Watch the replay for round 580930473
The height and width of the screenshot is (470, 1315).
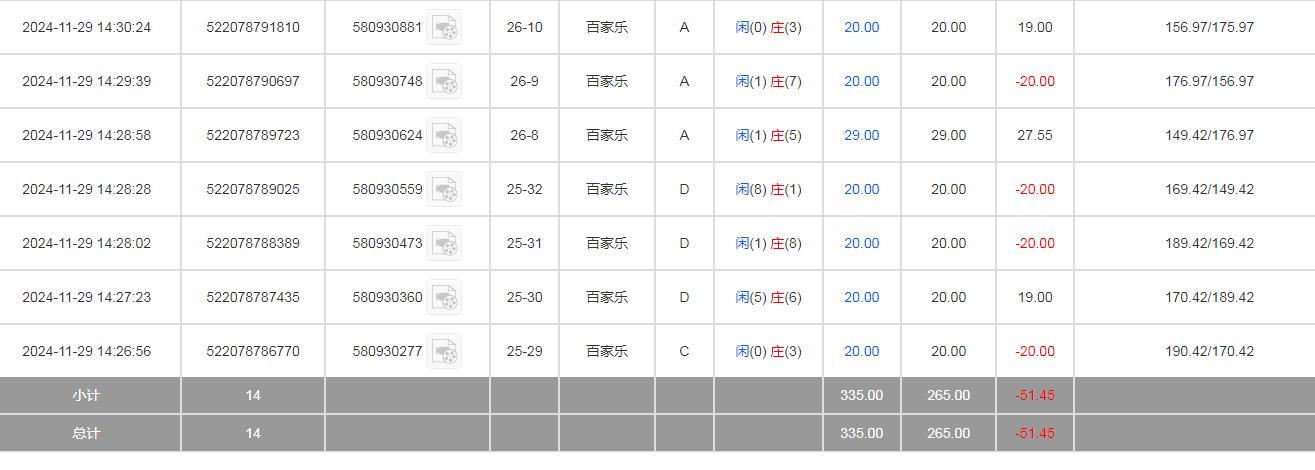pos(444,244)
